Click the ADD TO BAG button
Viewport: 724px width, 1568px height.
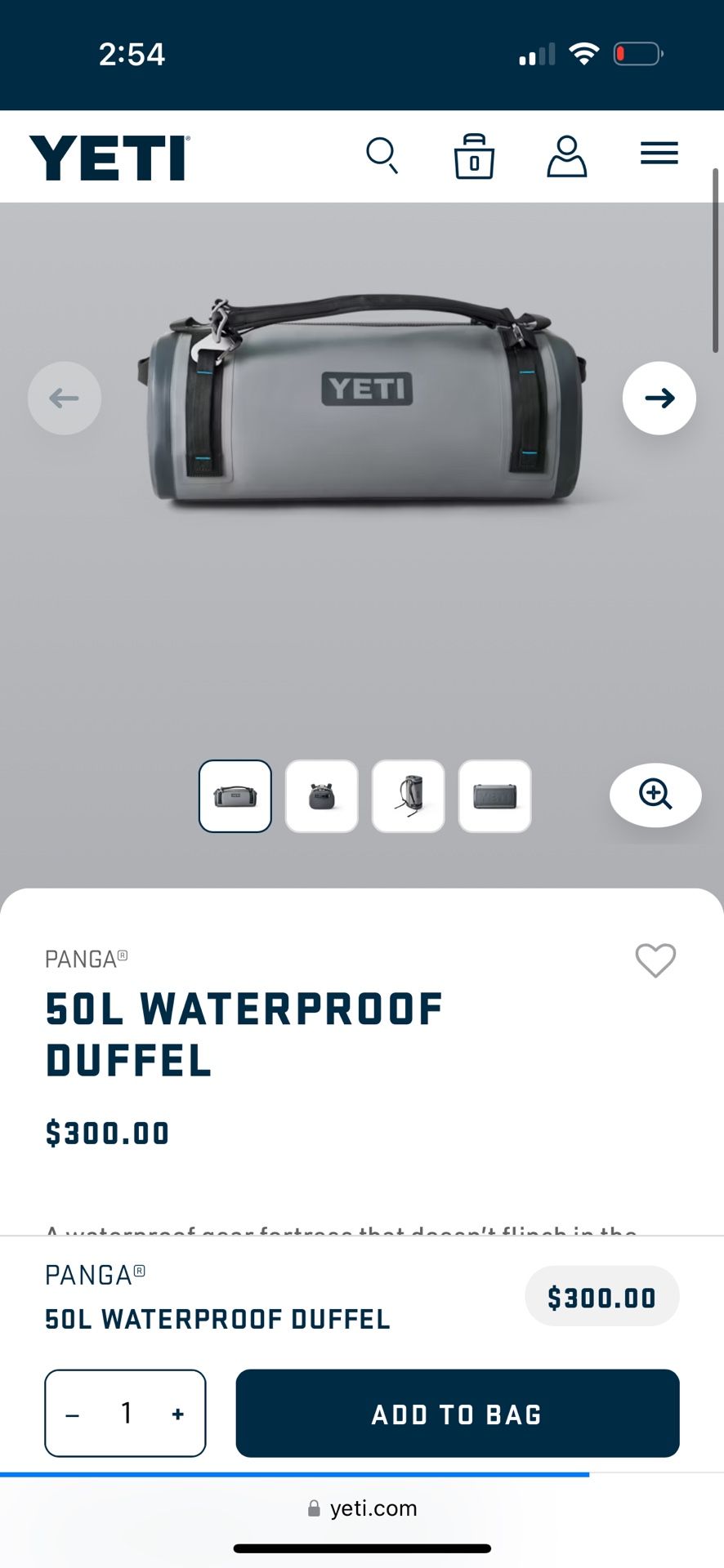pyautogui.click(x=457, y=1414)
